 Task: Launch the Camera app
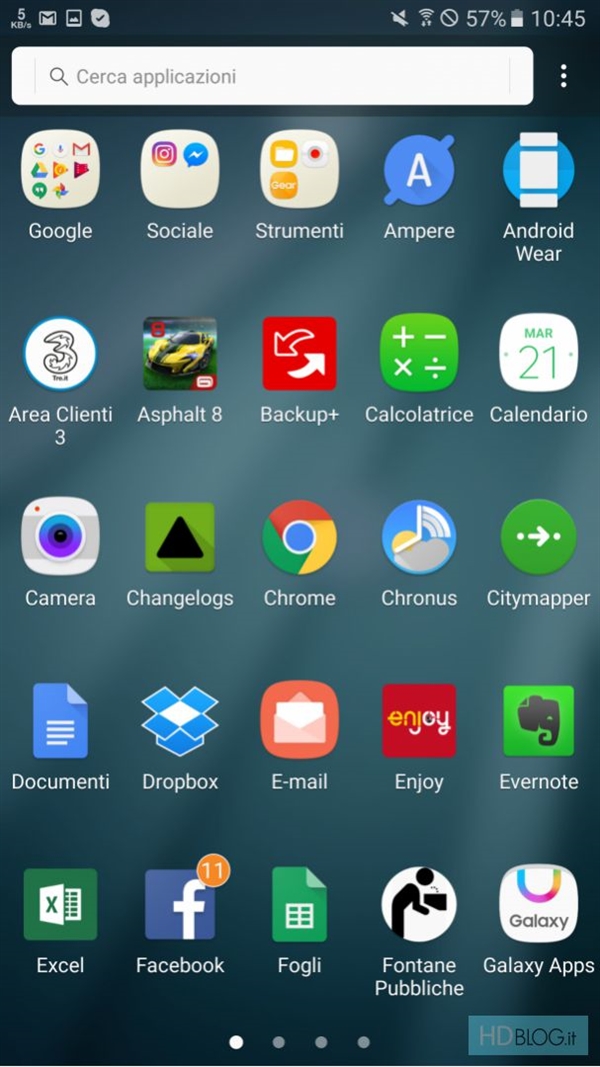click(60, 538)
